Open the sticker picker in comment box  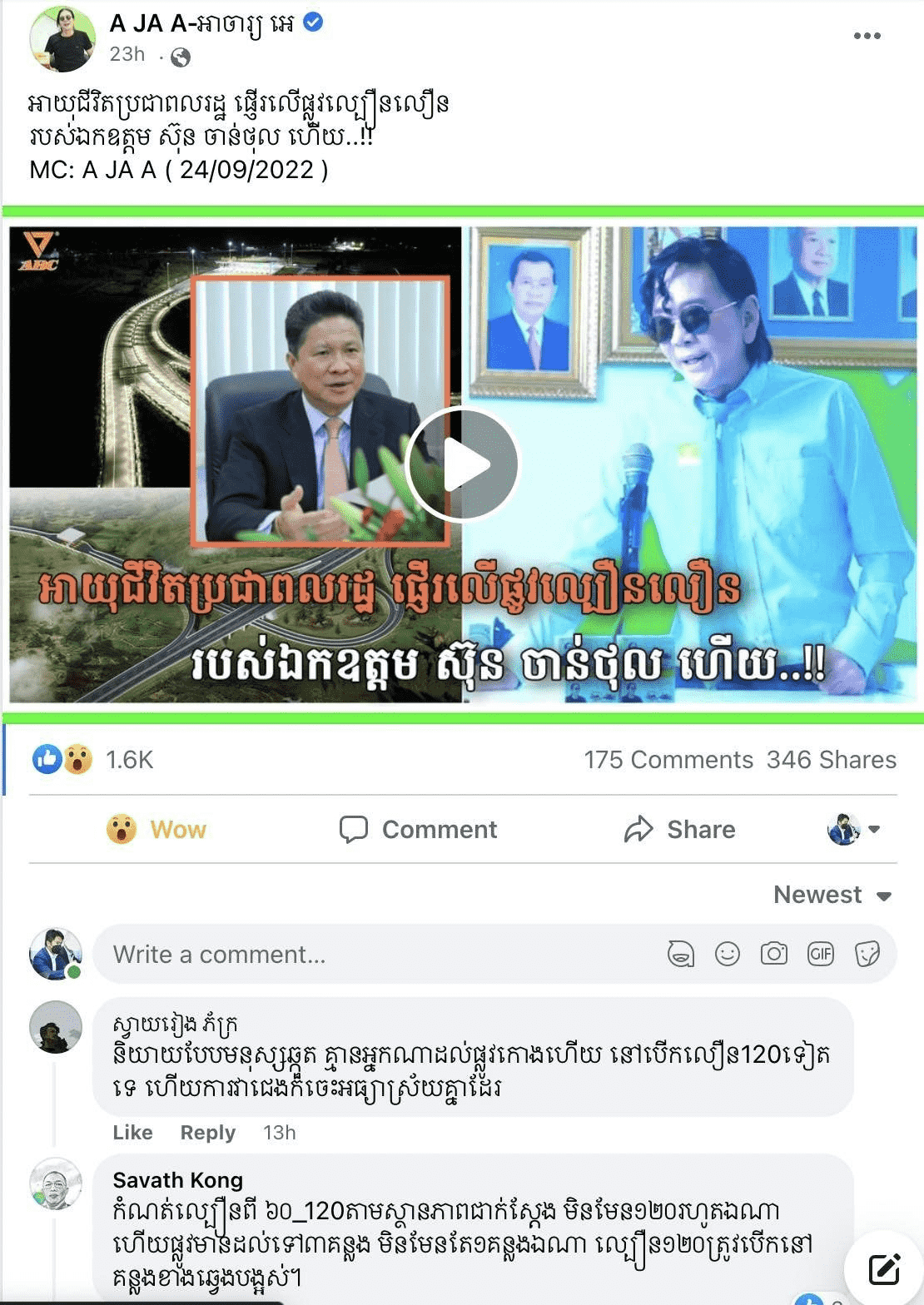pos(867,954)
